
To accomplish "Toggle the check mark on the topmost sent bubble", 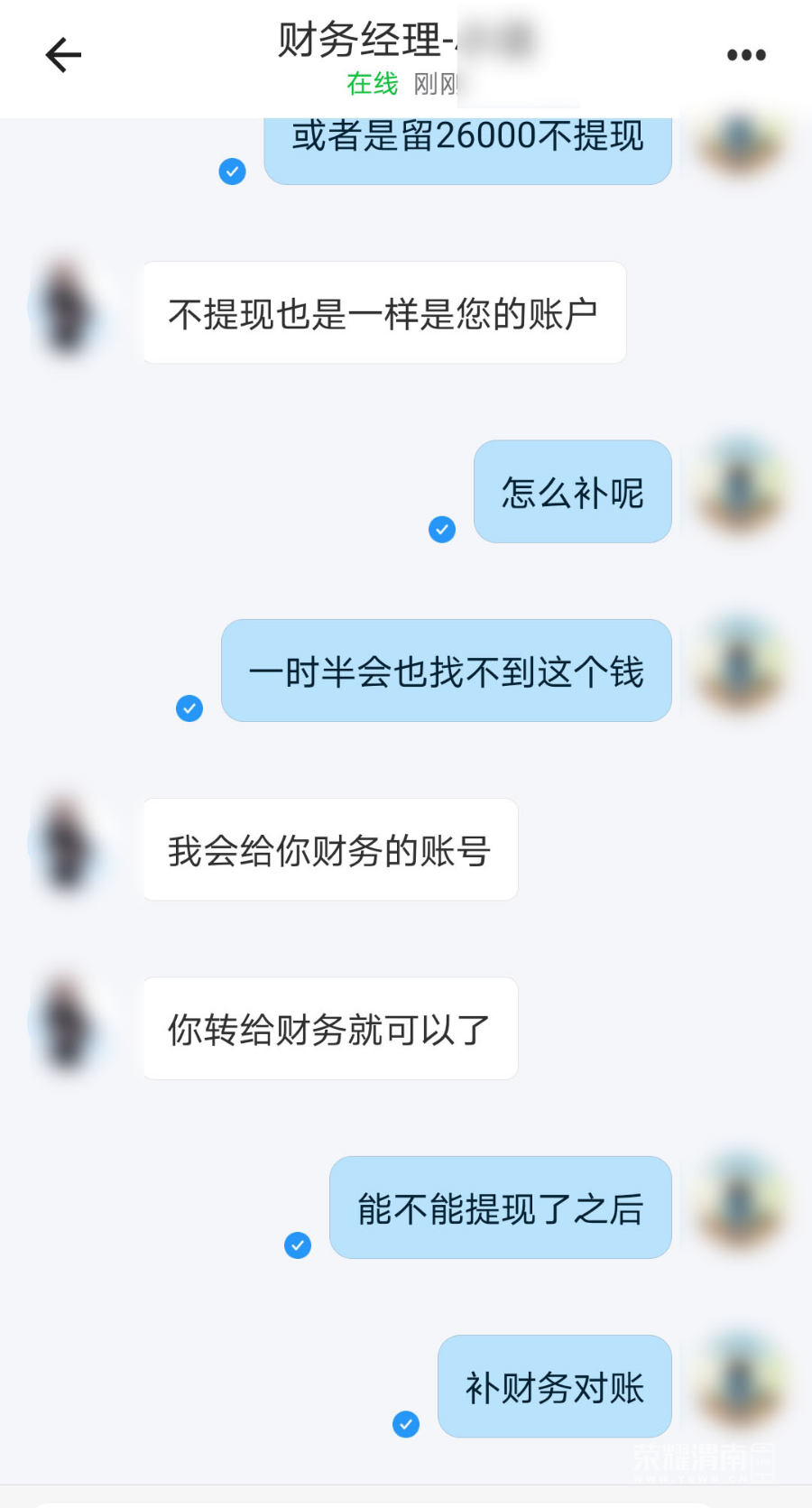I will coord(232,171).
